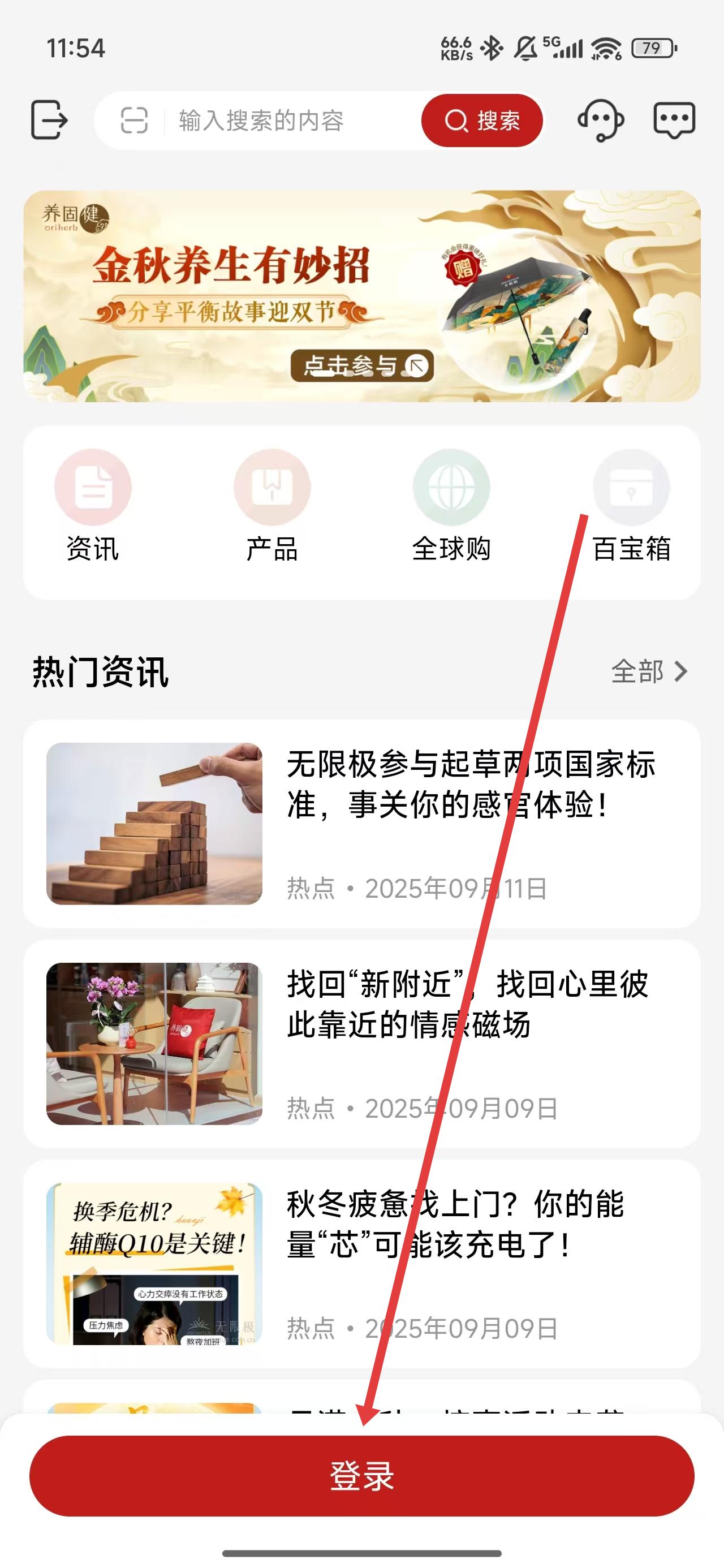Open the 找回"新附近" article
Screen dimensions: 724x1568
[x=361, y=1043]
